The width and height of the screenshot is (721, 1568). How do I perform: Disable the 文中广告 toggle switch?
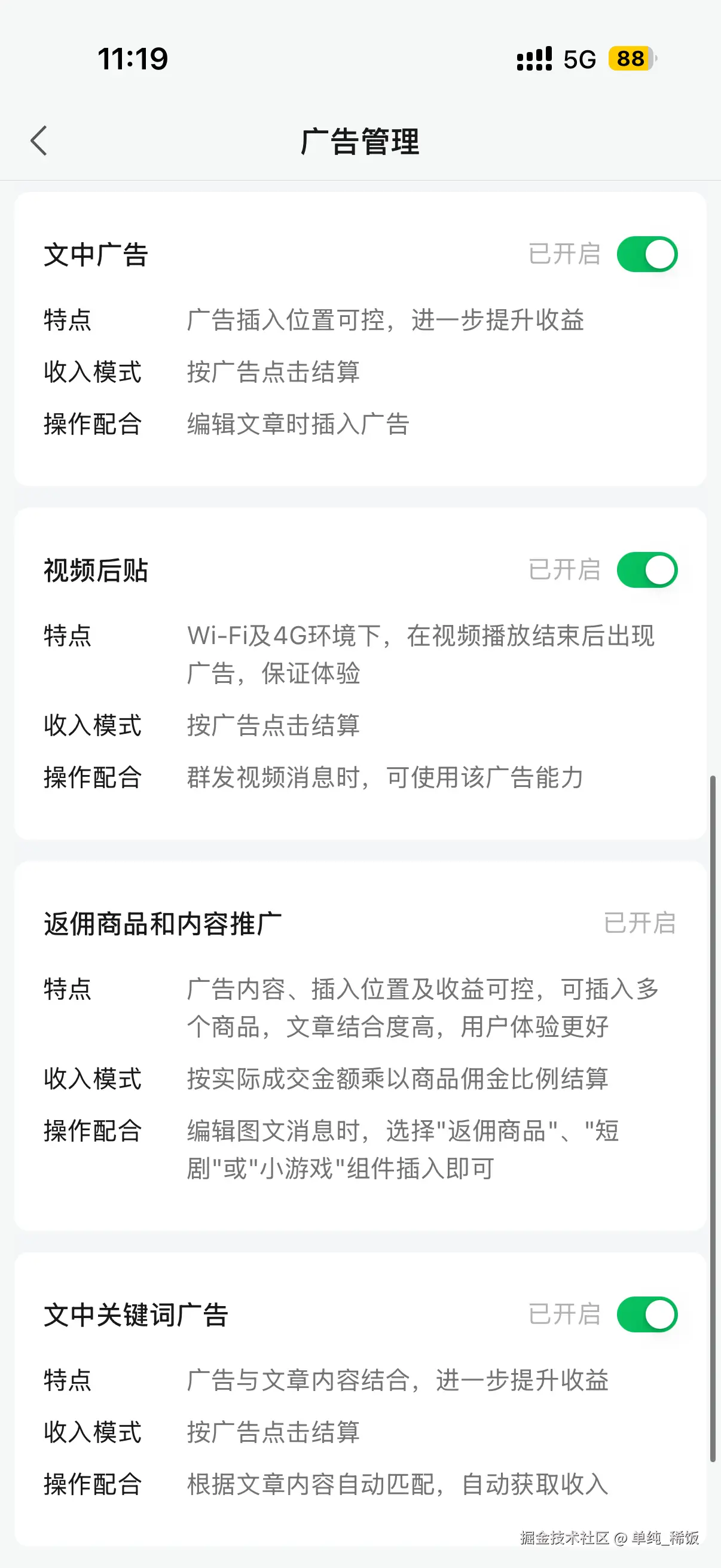click(x=647, y=253)
